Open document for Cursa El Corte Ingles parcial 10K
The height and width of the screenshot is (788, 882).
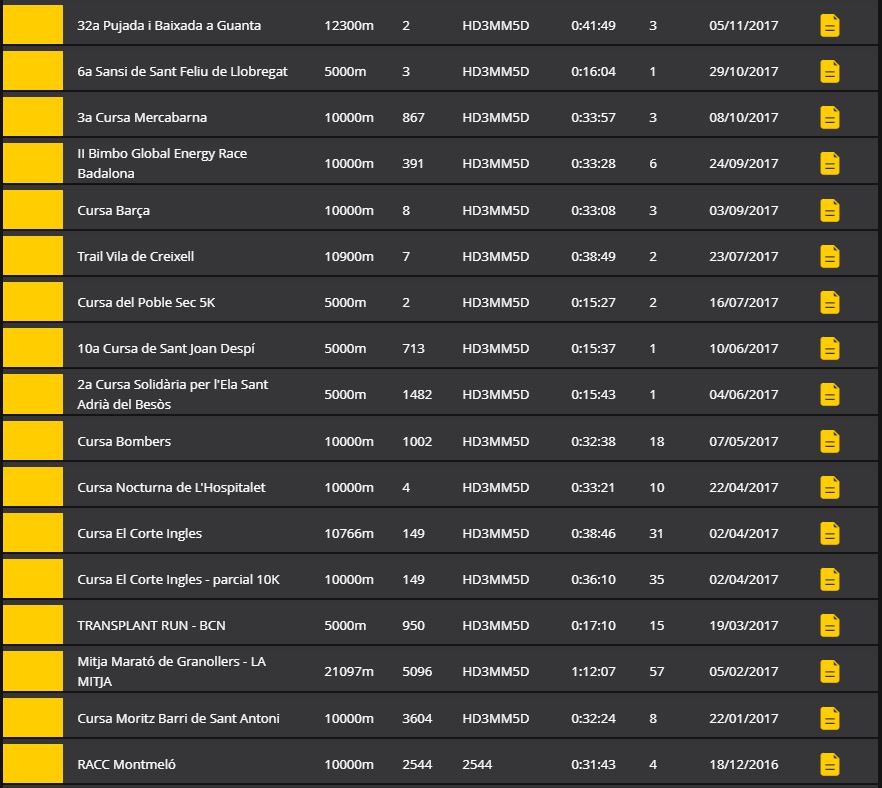click(829, 580)
